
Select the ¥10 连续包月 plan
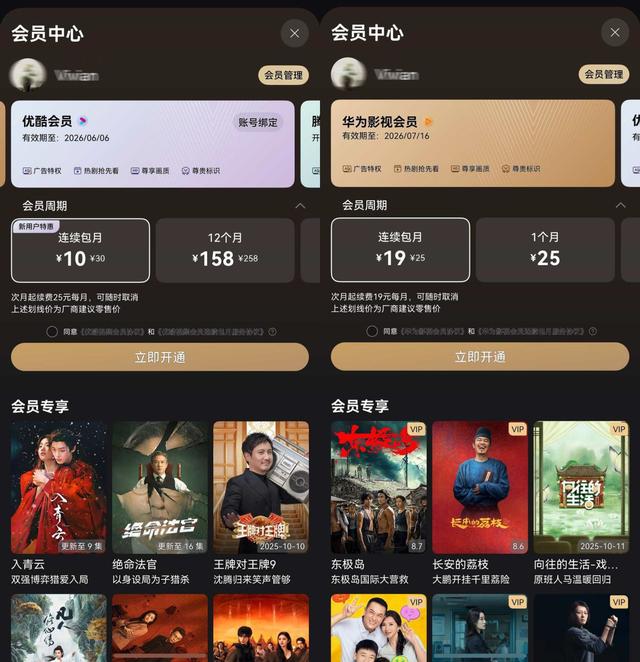(80, 250)
